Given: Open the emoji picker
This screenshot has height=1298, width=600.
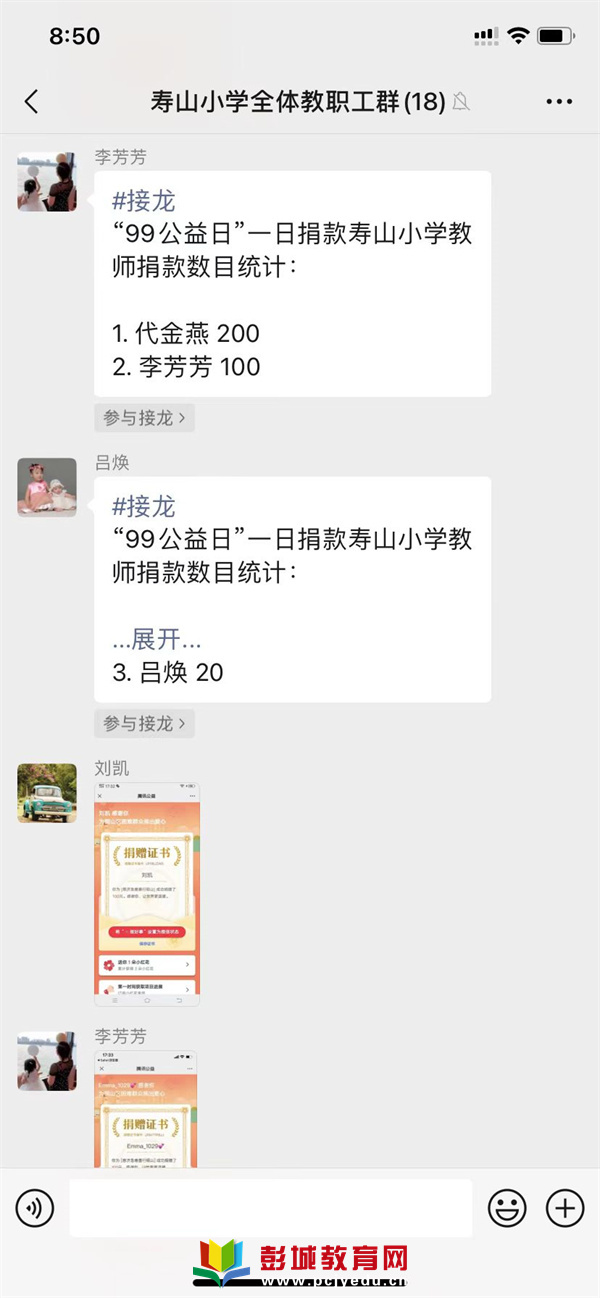Looking at the screenshot, I should pyautogui.click(x=507, y=1209).
